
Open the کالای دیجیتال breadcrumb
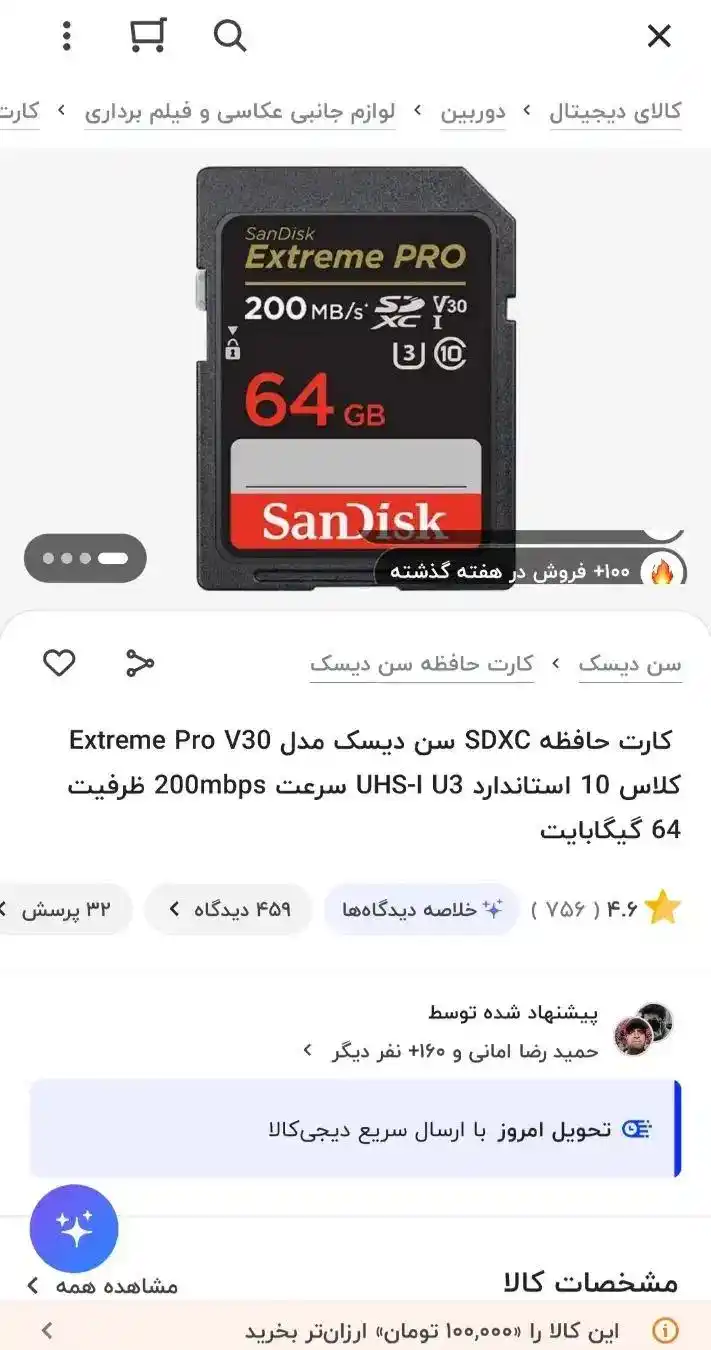coord(614,112)
